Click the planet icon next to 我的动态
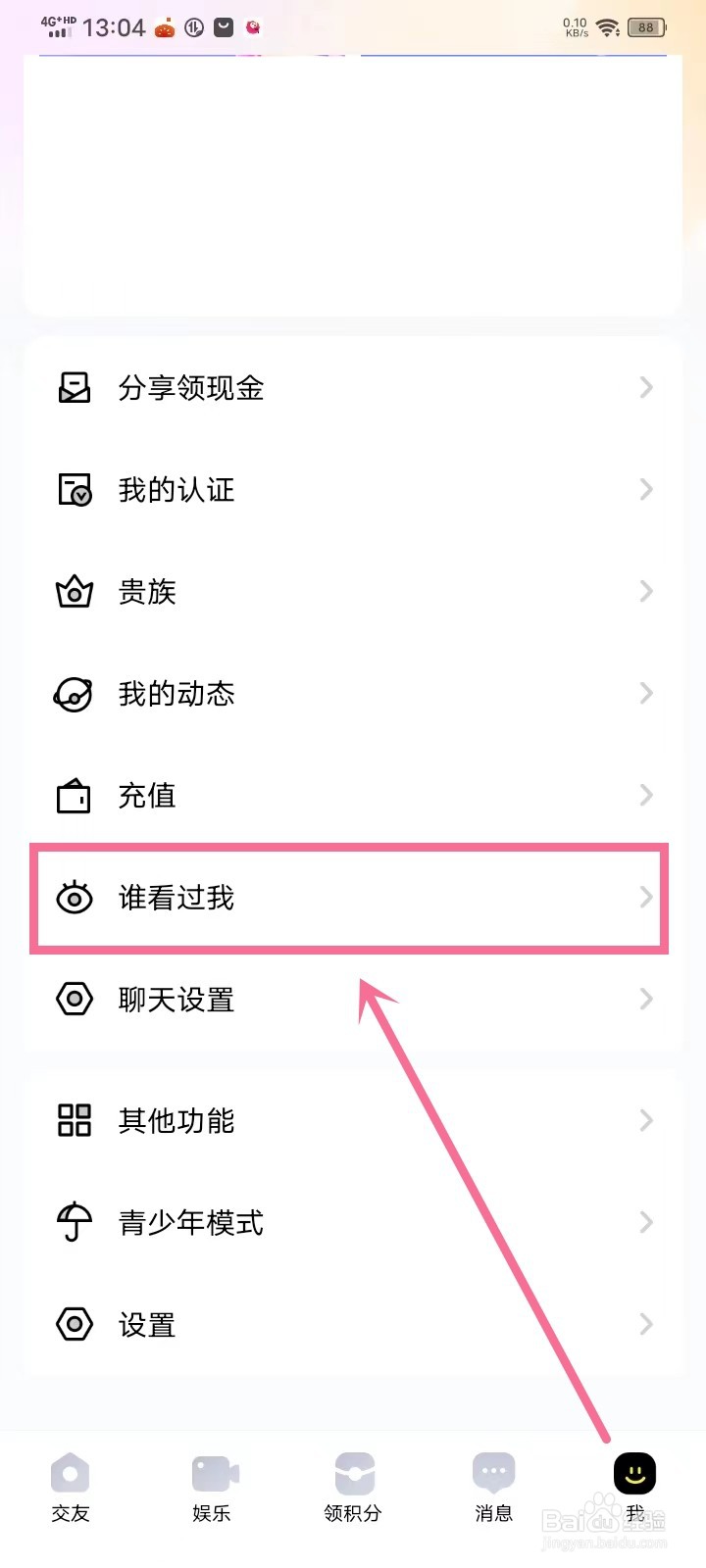 pos(73,693)
